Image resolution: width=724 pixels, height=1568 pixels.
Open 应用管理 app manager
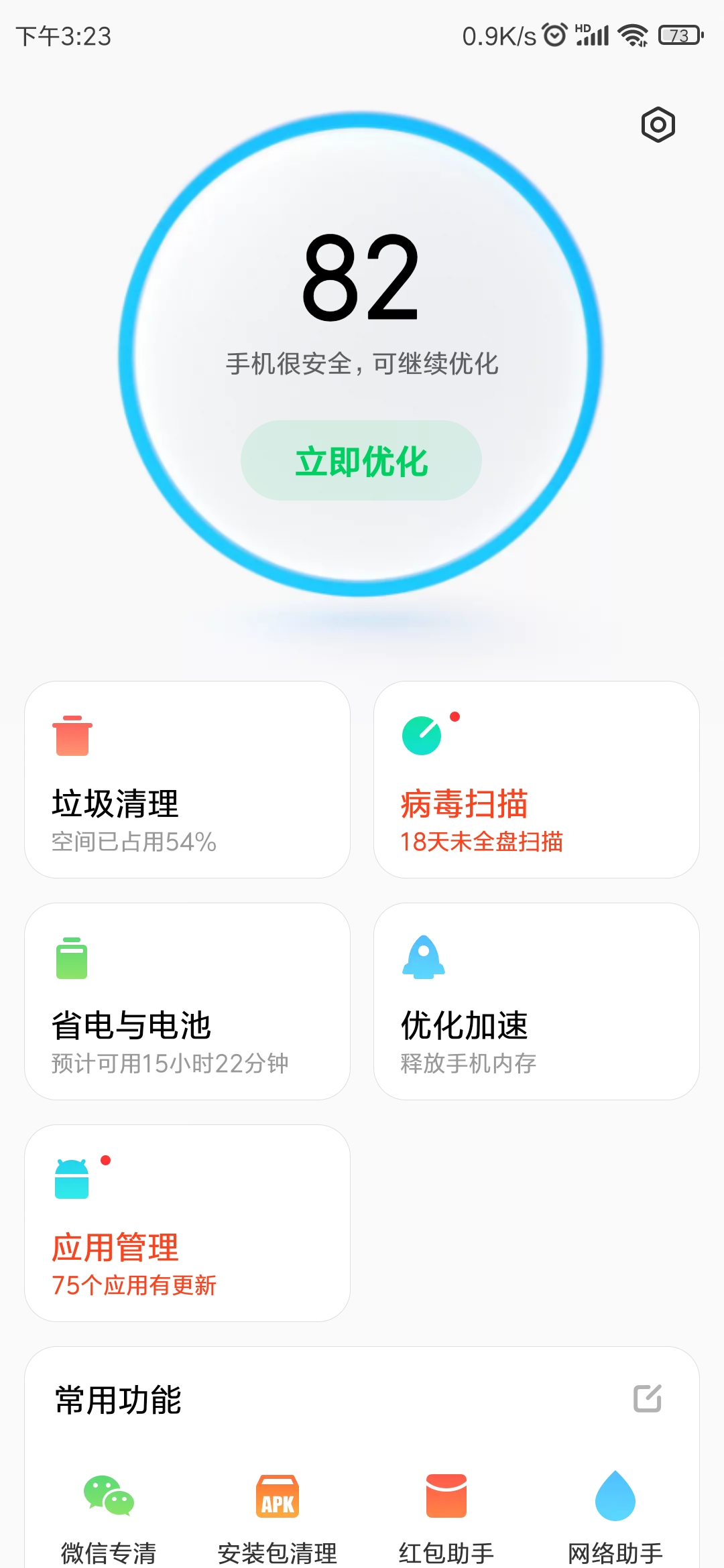point(188,1223)
